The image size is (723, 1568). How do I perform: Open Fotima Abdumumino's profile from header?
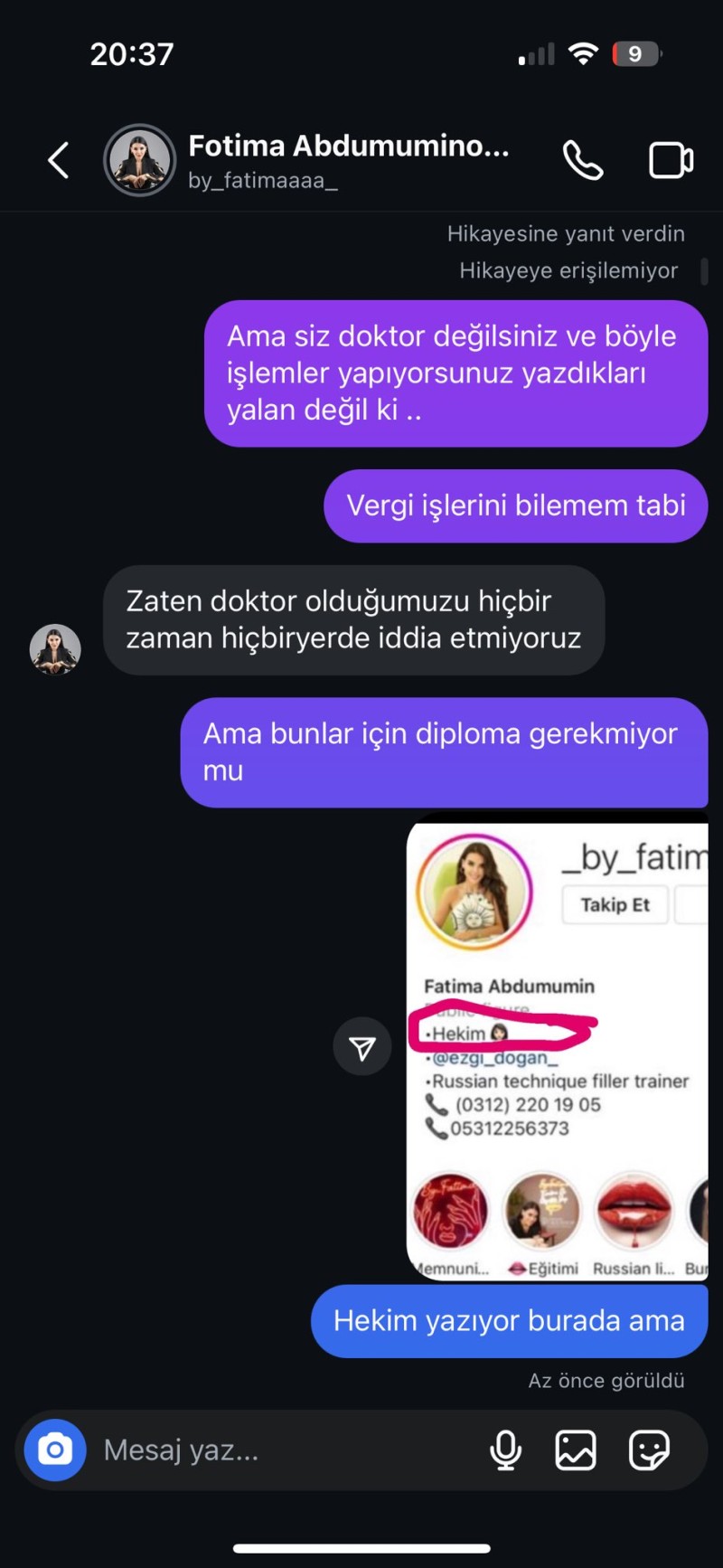(x=348, y=160)
